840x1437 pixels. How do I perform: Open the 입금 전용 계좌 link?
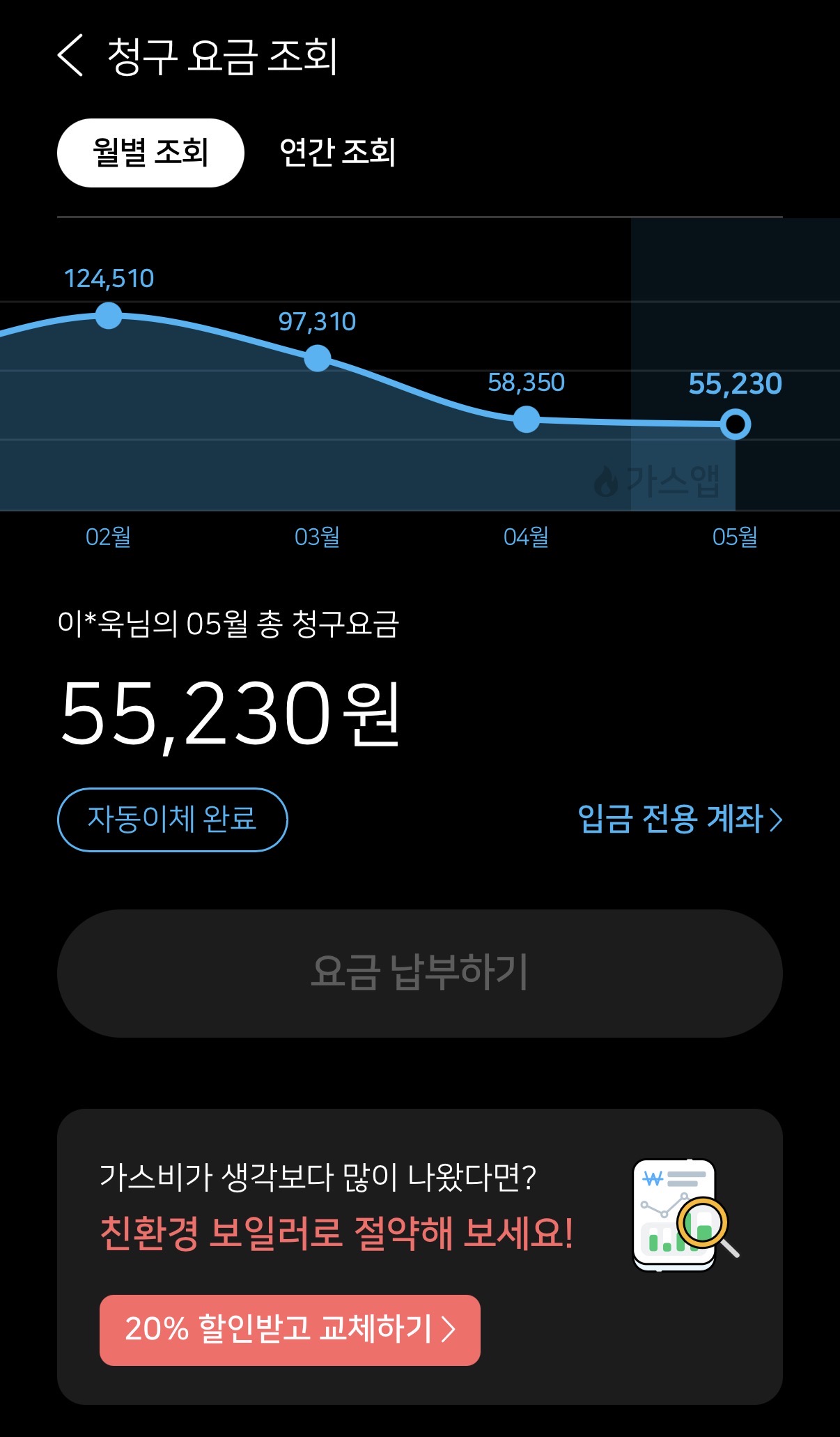click(x=680, y=819)
